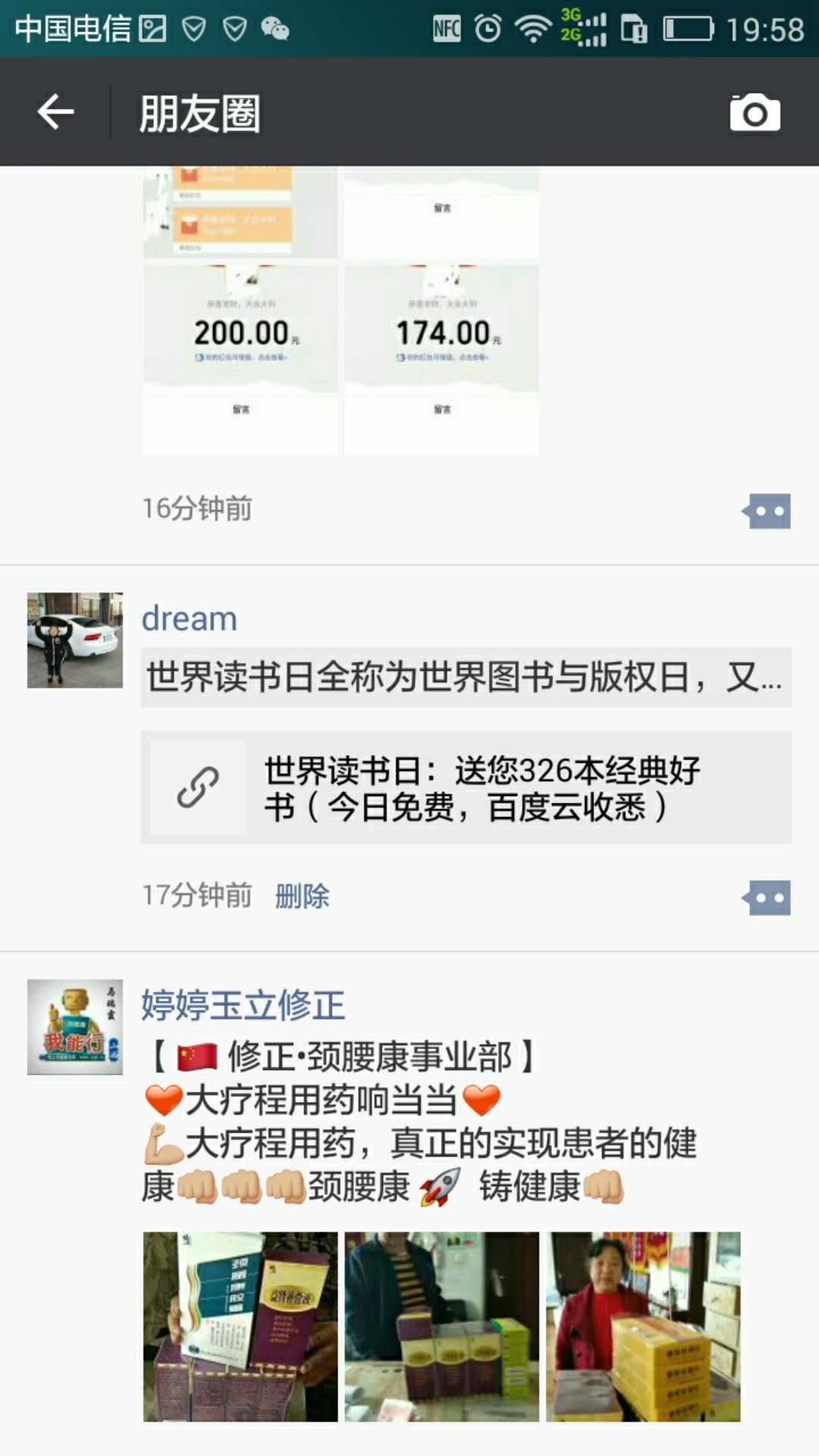Open 婷婷玉立修正's profile name
Viewport: 819px width, 1456px height.
point(243,1006)
